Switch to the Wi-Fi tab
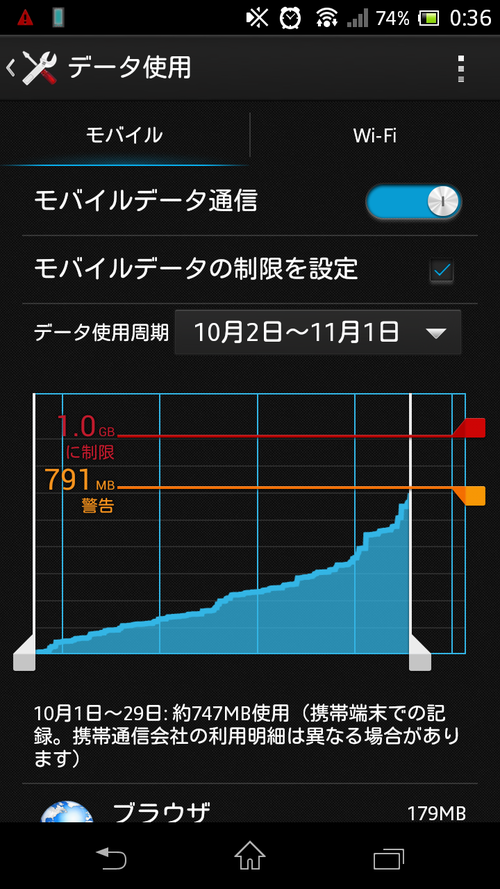Image resolution: width=500 pixels, height=889 pixels. (375, 135)
